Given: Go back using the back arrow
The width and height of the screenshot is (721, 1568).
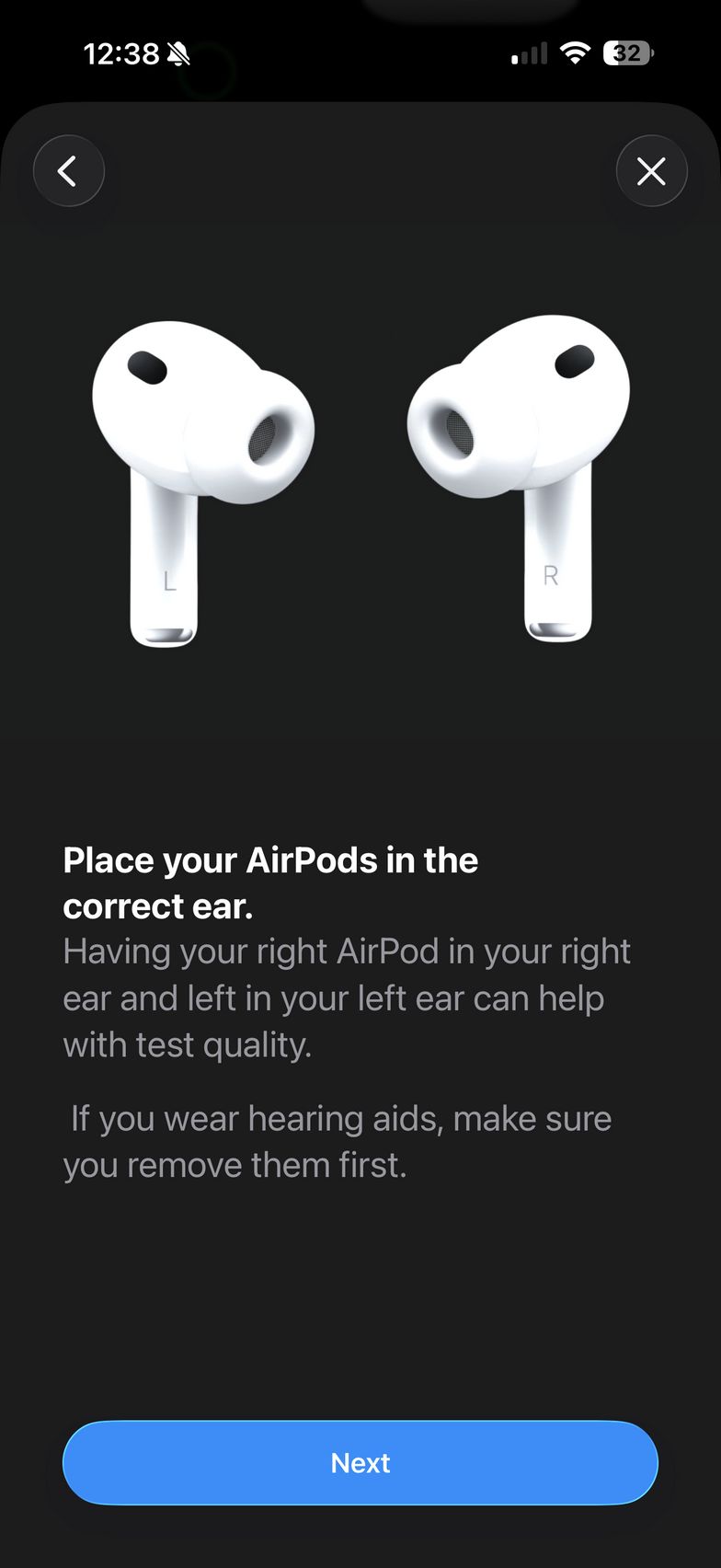Looking at the screenshot, I should pyautogui.click(x=69, y=171).
